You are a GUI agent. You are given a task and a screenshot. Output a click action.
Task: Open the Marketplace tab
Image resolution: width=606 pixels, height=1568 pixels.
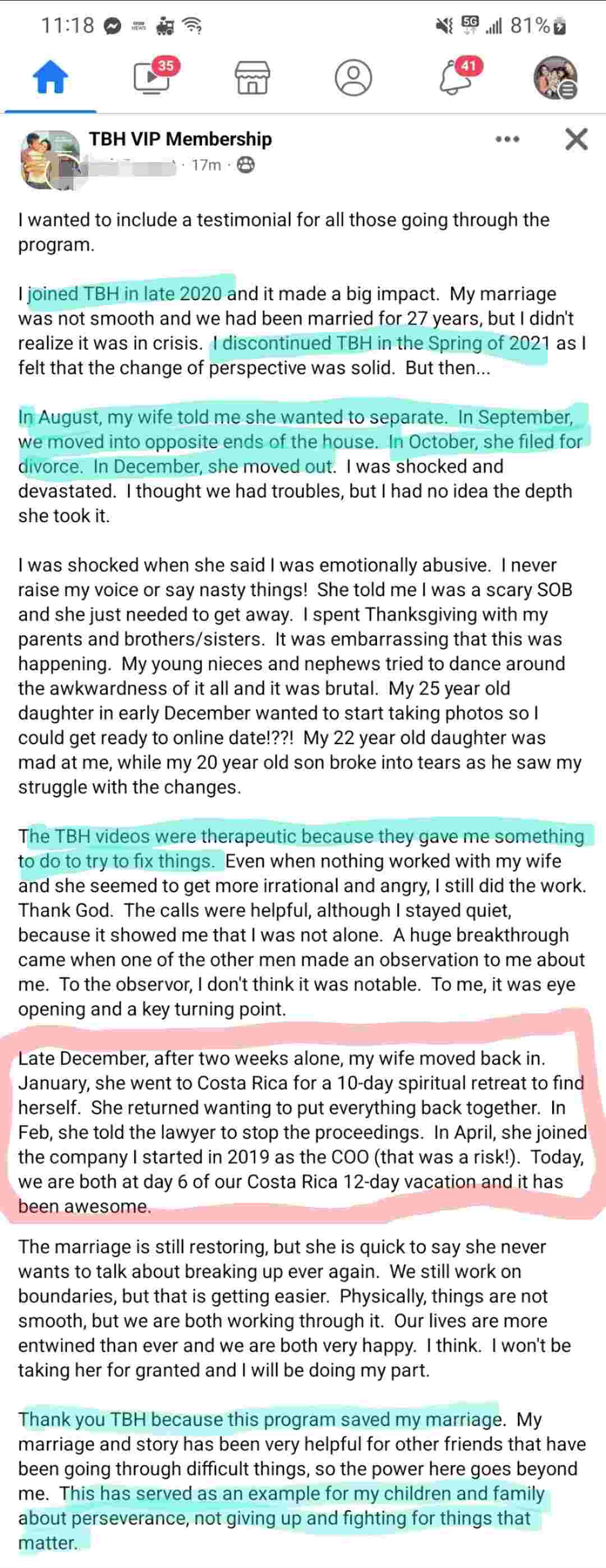point(252,78)
